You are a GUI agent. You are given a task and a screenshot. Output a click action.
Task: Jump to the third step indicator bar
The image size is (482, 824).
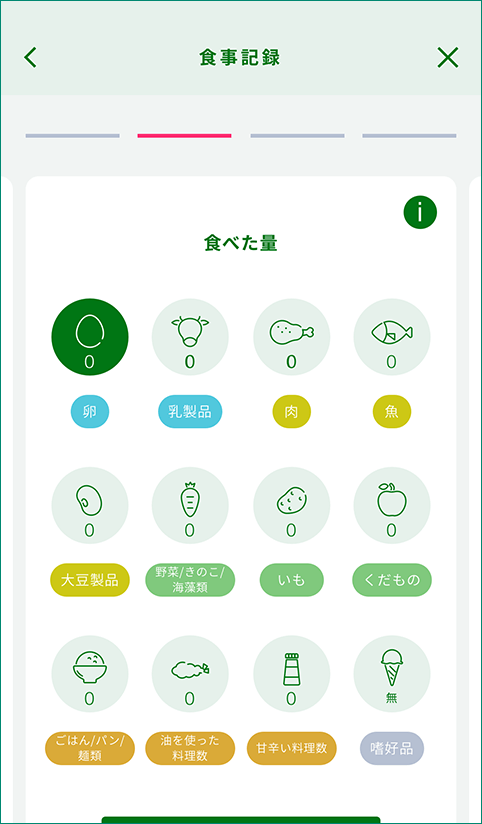click(x=298, y=136)
